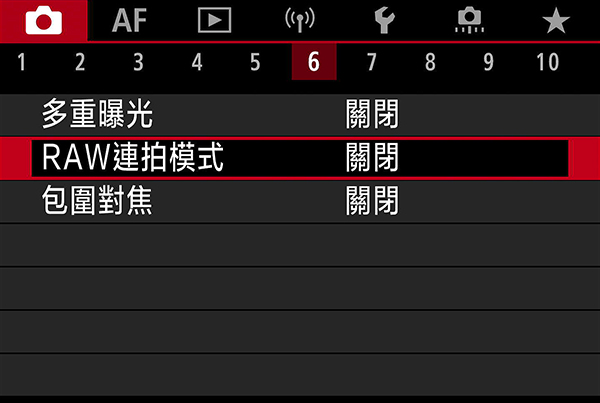The width and height of the screenshot is (600, 403).
Task: Jump to shooting page 10
Action: coord(547,63)
